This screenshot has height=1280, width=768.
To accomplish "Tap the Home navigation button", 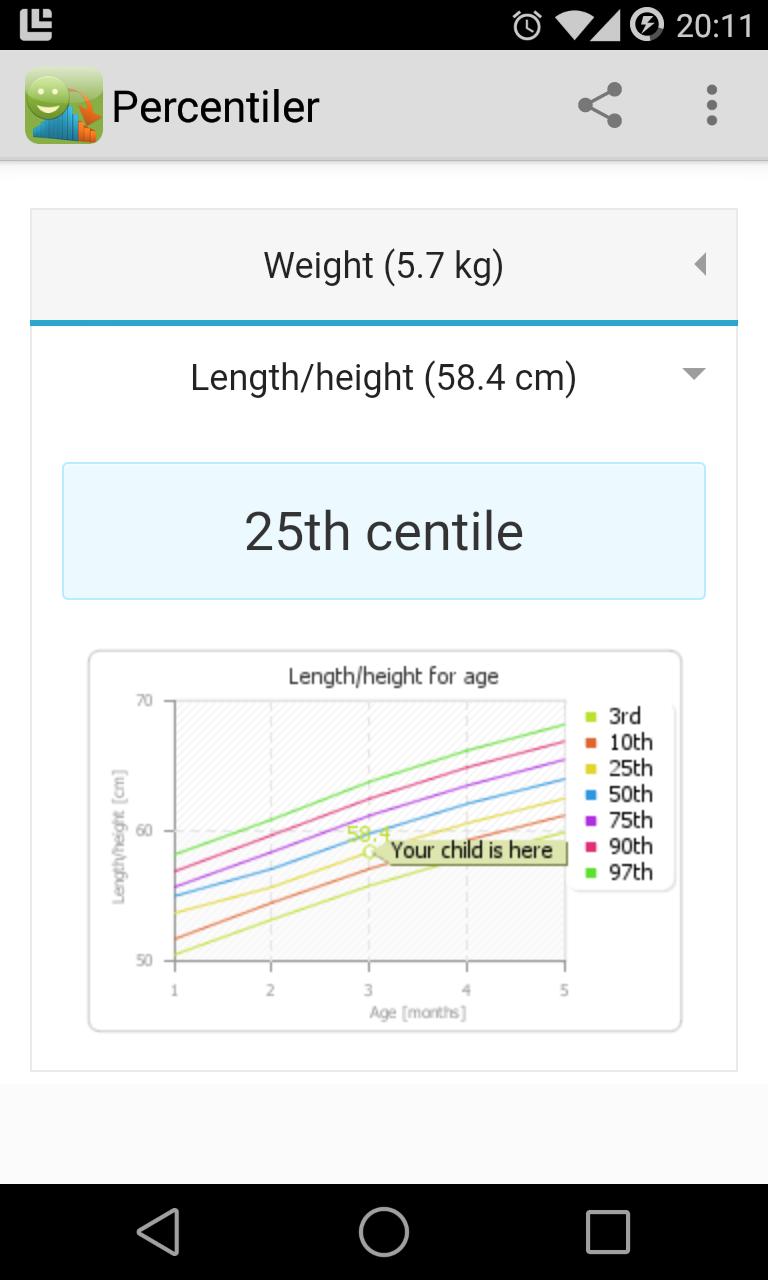I will (x=383, y=1232).
